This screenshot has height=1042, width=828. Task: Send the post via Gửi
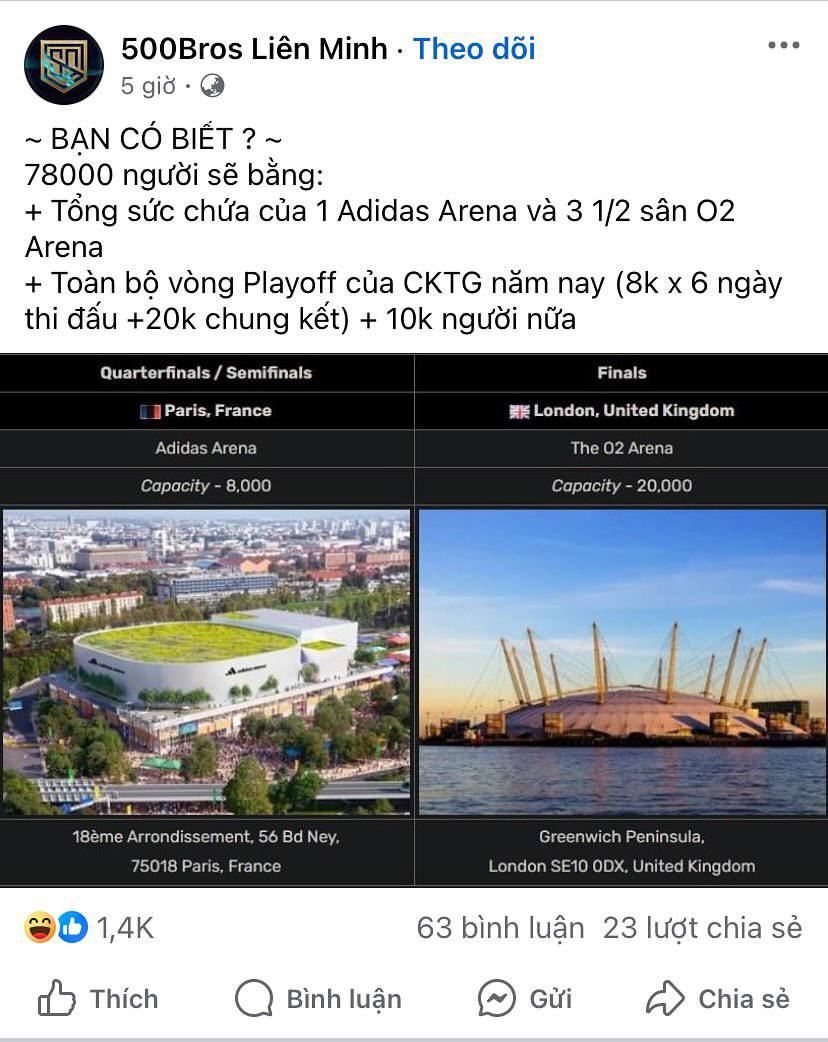tap(524, 998)
